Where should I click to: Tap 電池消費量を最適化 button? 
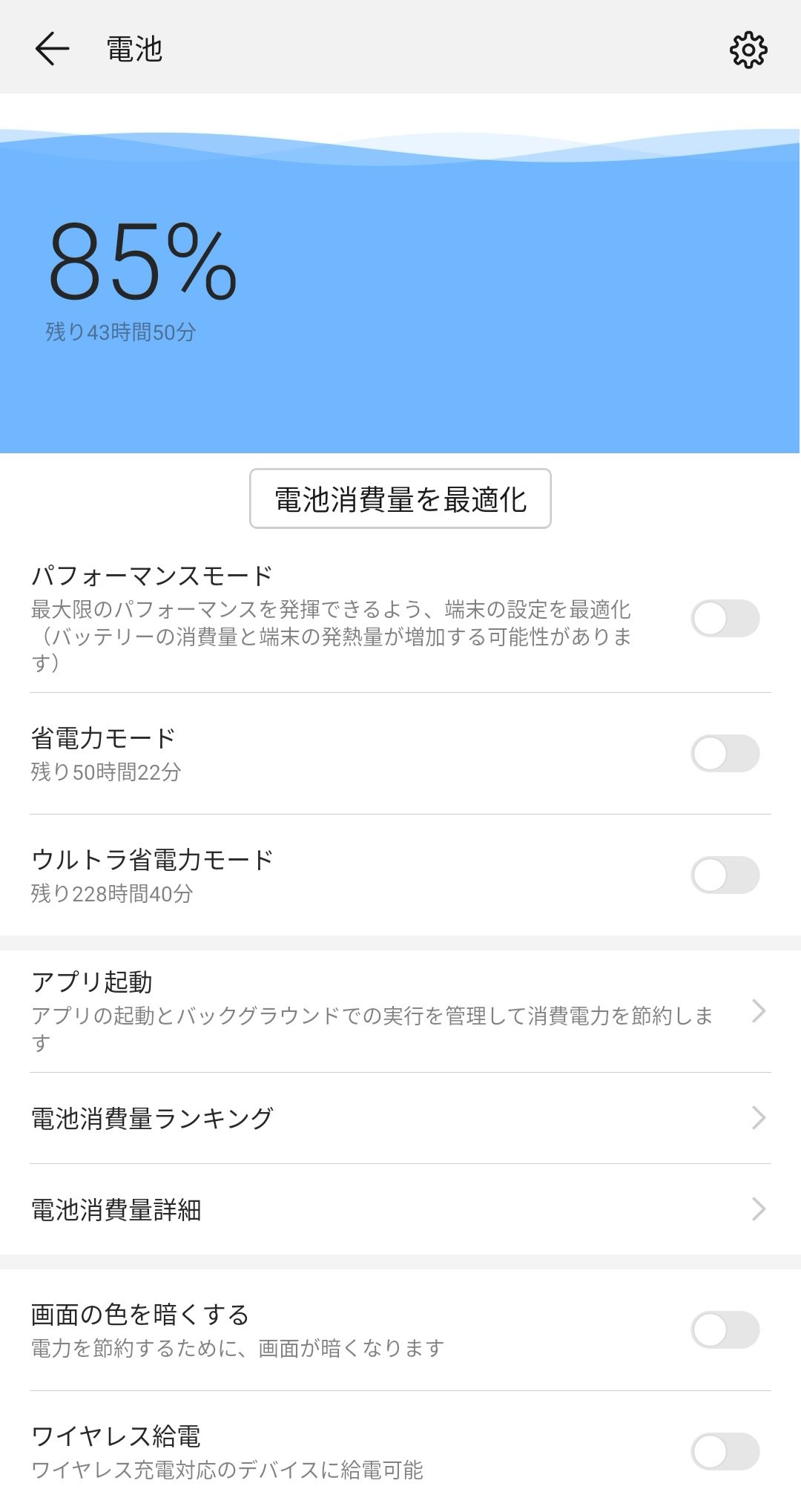click(x=400, y=499)
